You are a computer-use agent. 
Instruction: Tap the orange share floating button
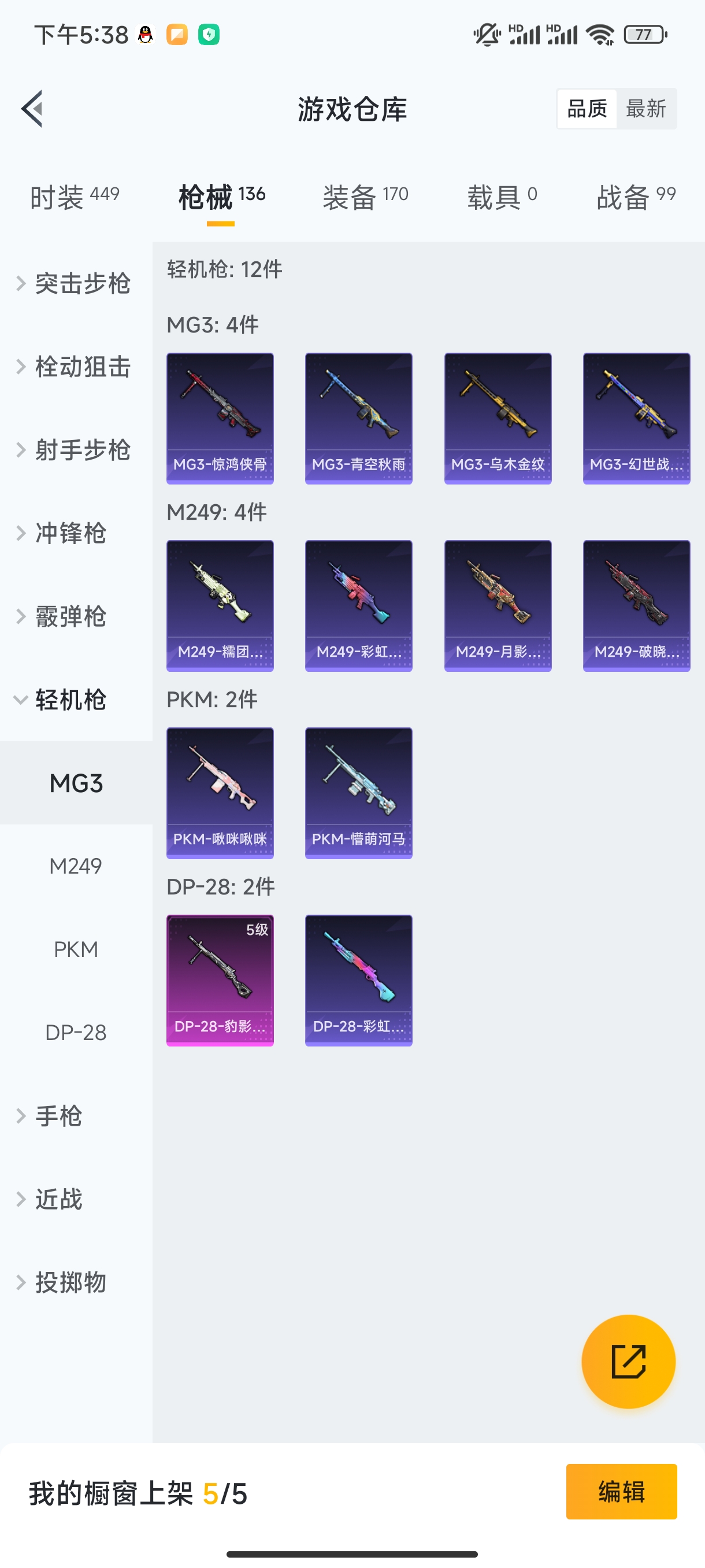tap(628, 1361)
